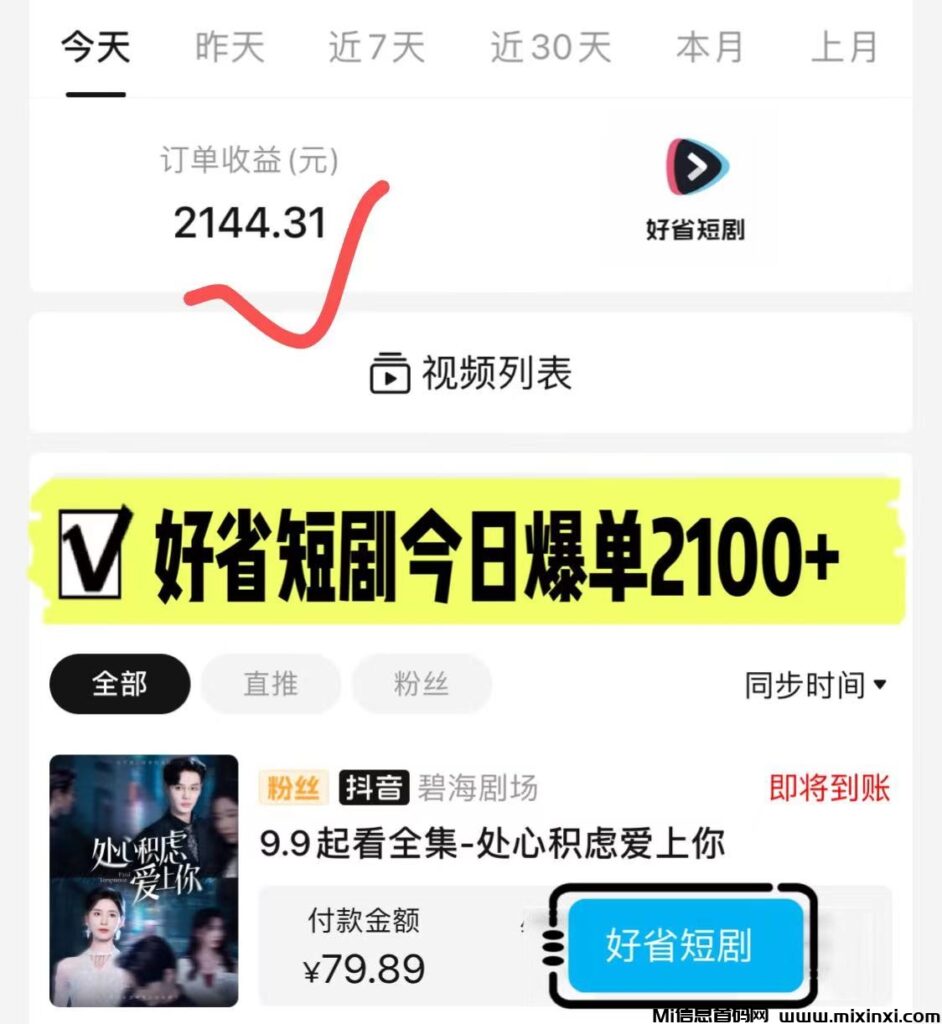Select the 今天 tab
942x1024 pixels.
[x=95, y=47]
